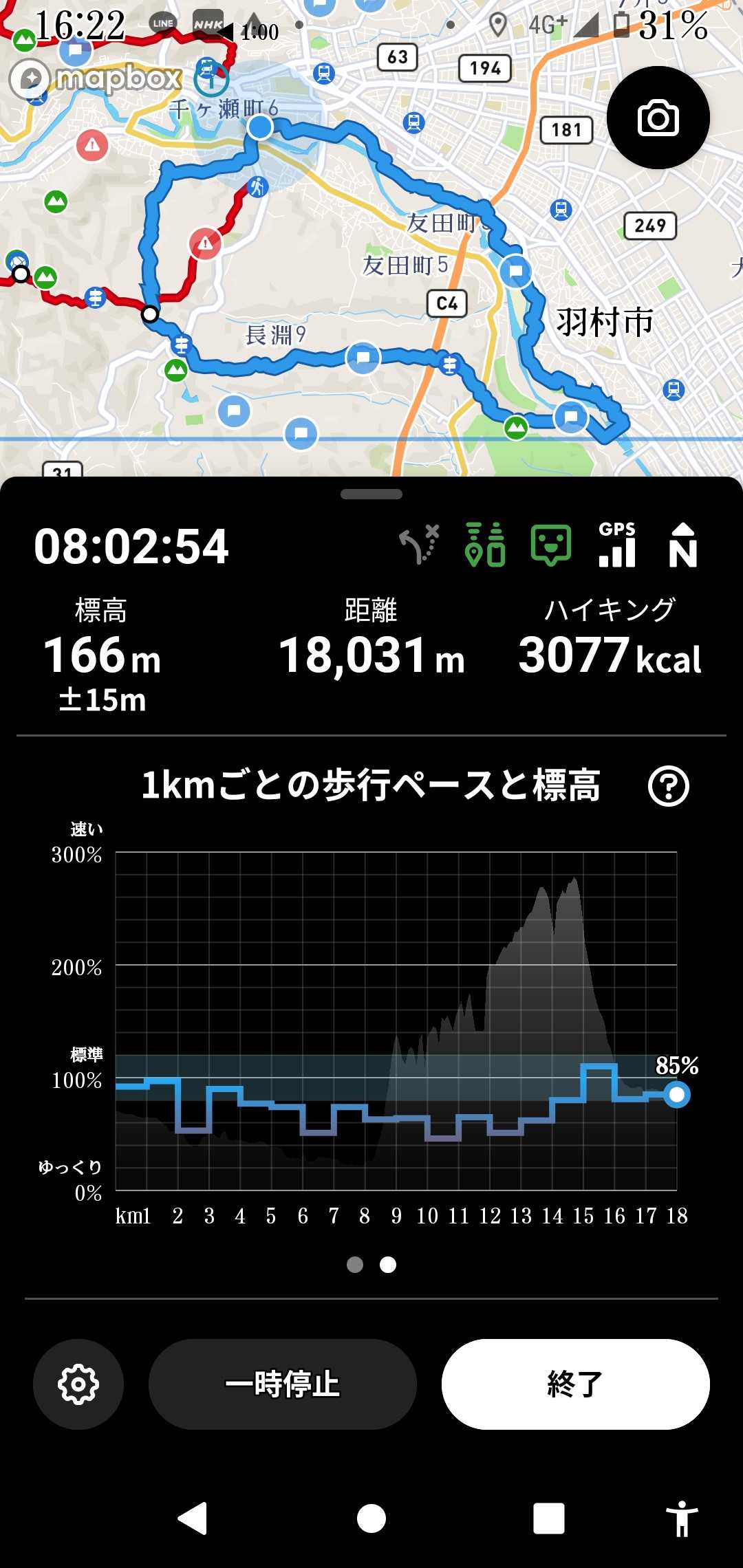This screenshot has height=1568, width=743.
Task: Tap the system home button
Action: (371, 1518)
